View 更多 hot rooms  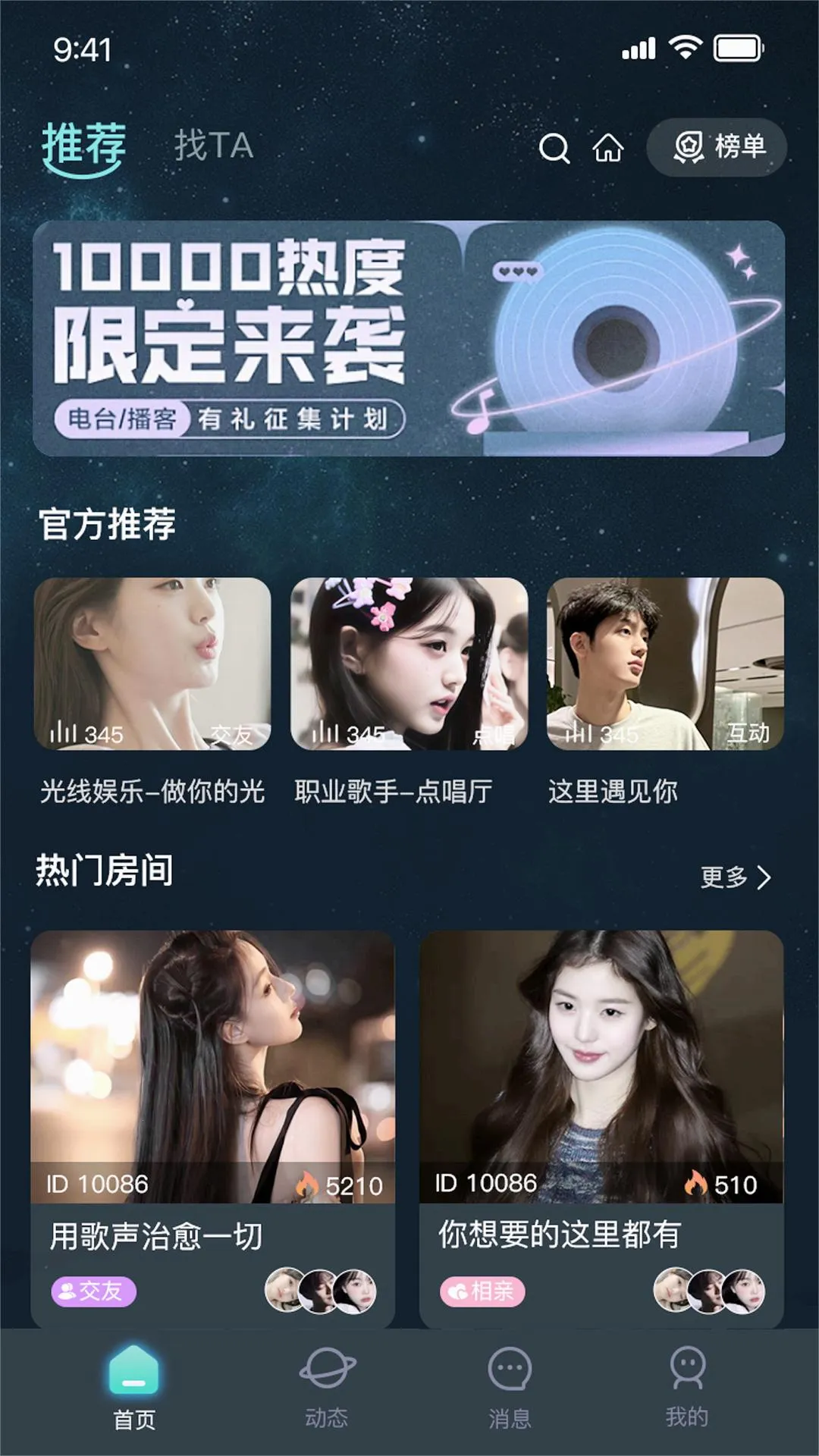[x=734, y=877]
